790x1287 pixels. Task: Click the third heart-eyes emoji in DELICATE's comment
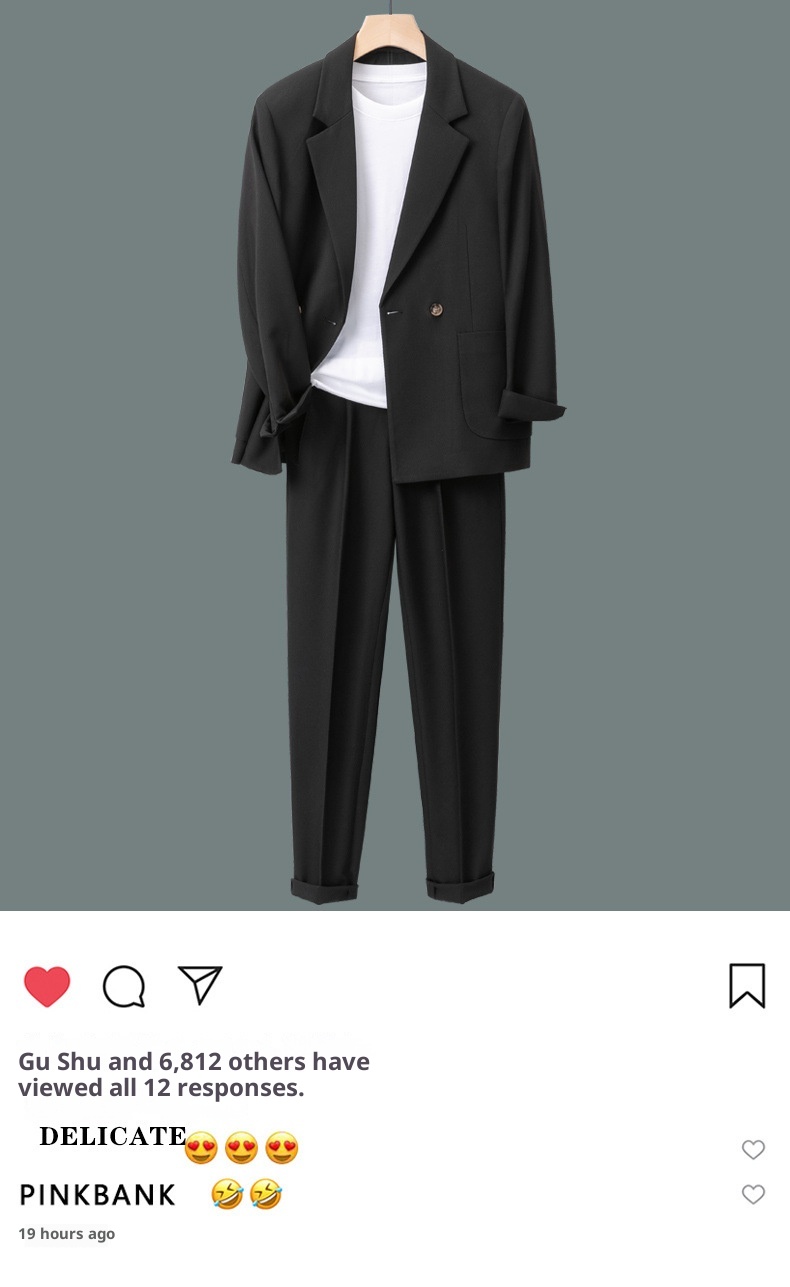pos(279,1147)
